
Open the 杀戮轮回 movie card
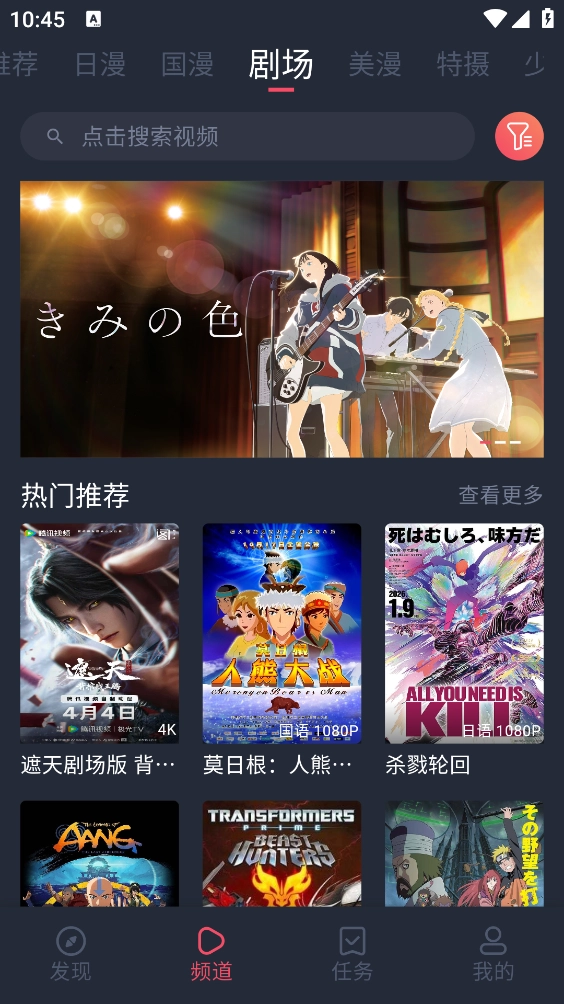pos(464,650)
